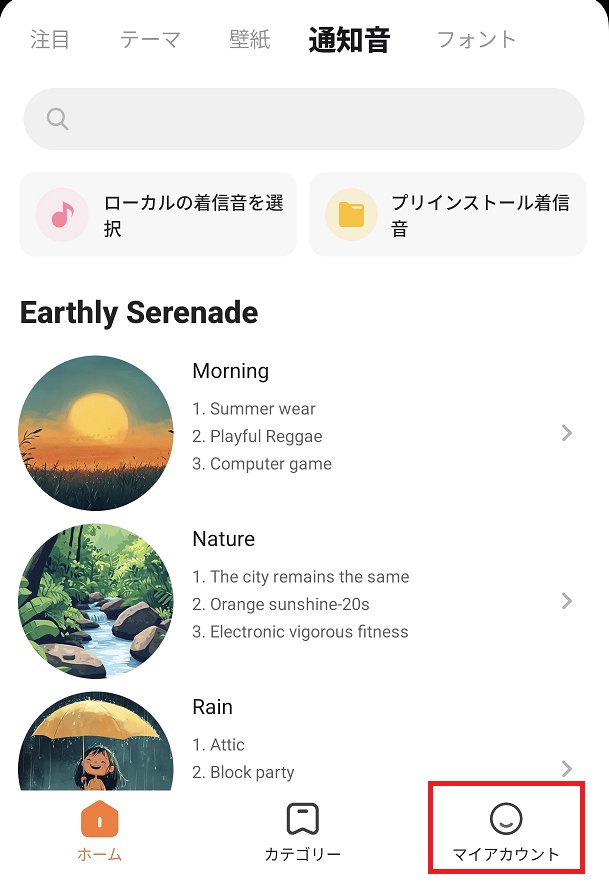Tap the search field
The width and height of the screenshot is (609, 882).
pyautogui.click(x=304, y=119)
